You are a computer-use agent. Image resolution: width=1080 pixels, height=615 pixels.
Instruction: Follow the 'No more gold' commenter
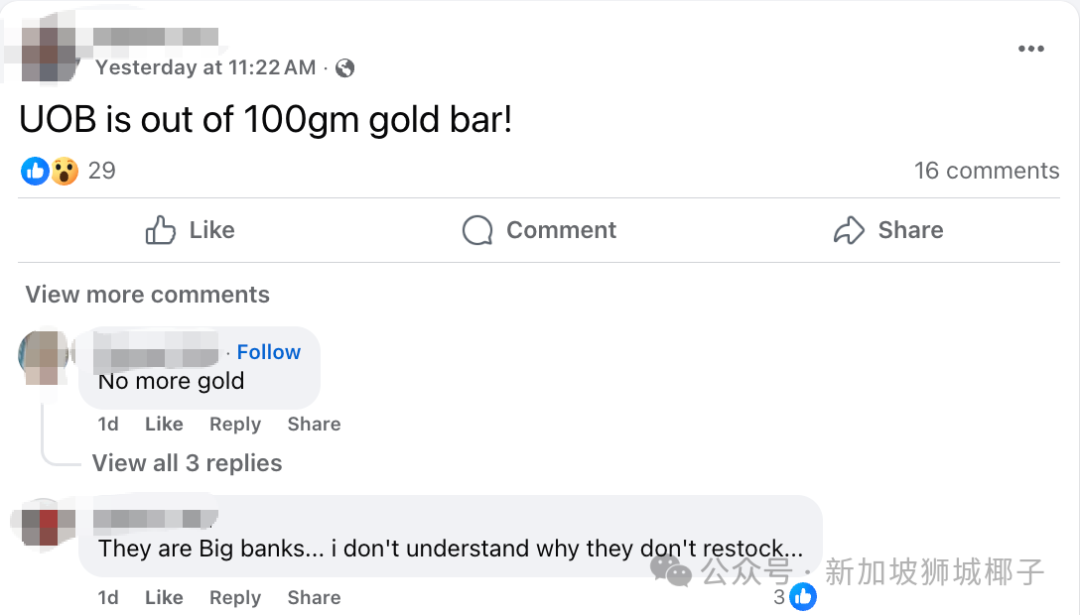(x=268, y=352)
